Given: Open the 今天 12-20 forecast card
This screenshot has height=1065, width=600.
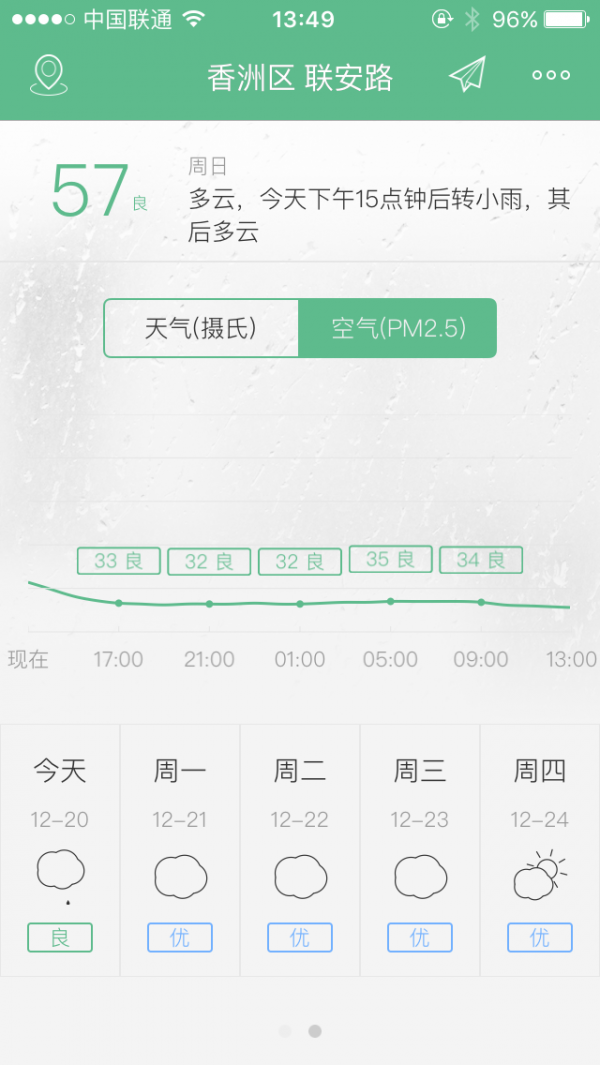Looking at the screenshot, I should [60, 850].
